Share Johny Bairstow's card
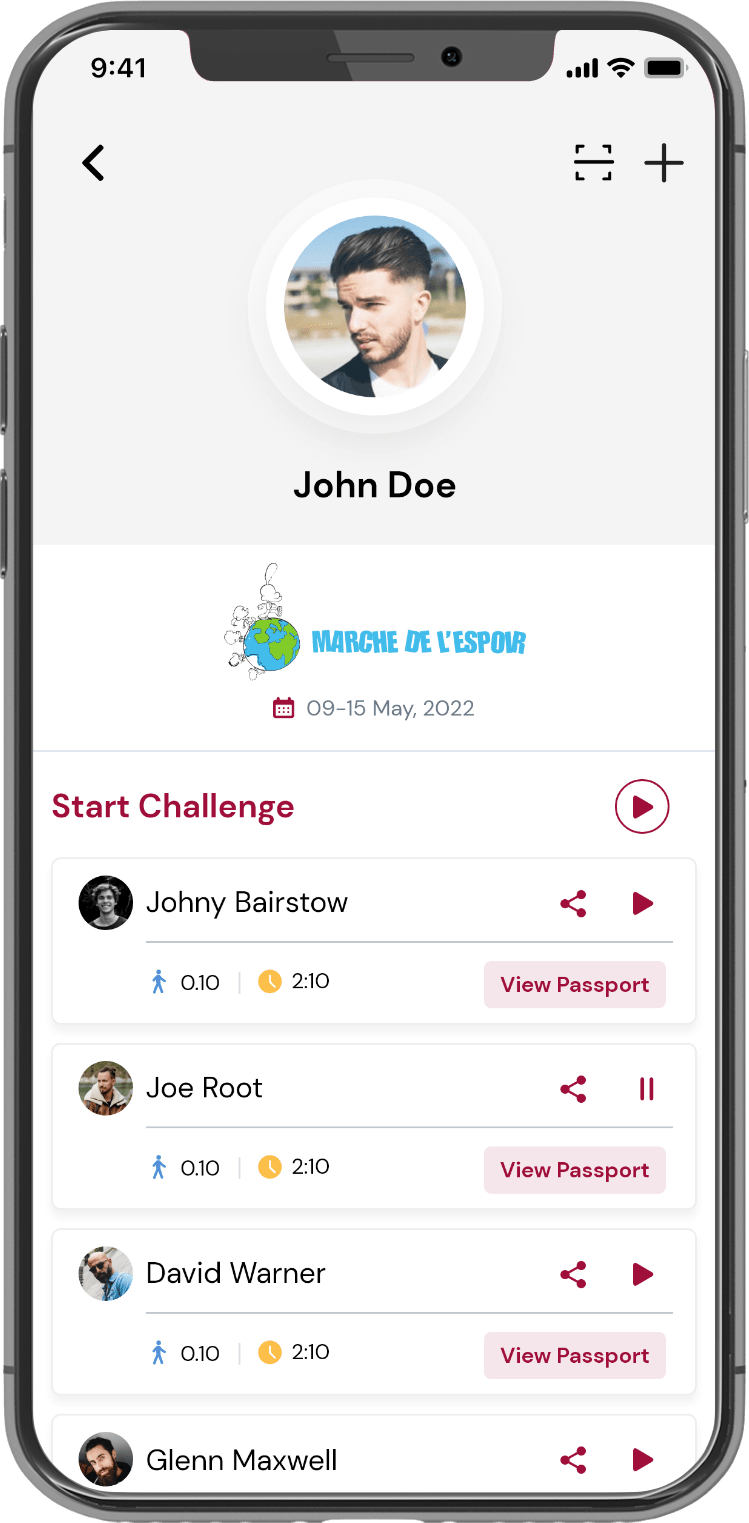The image size is (749, 1523). 573,904
